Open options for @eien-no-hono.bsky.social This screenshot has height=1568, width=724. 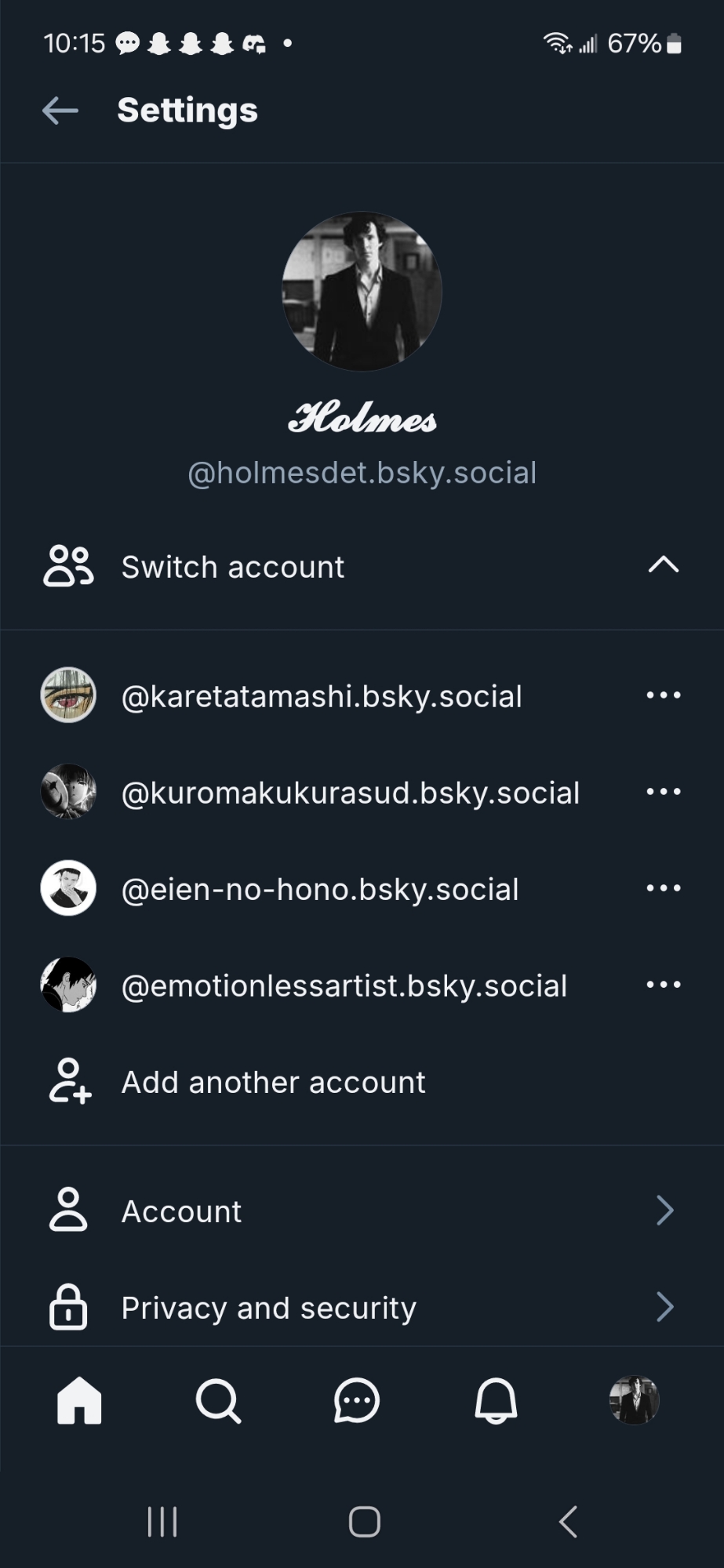[x=663, y=888]
